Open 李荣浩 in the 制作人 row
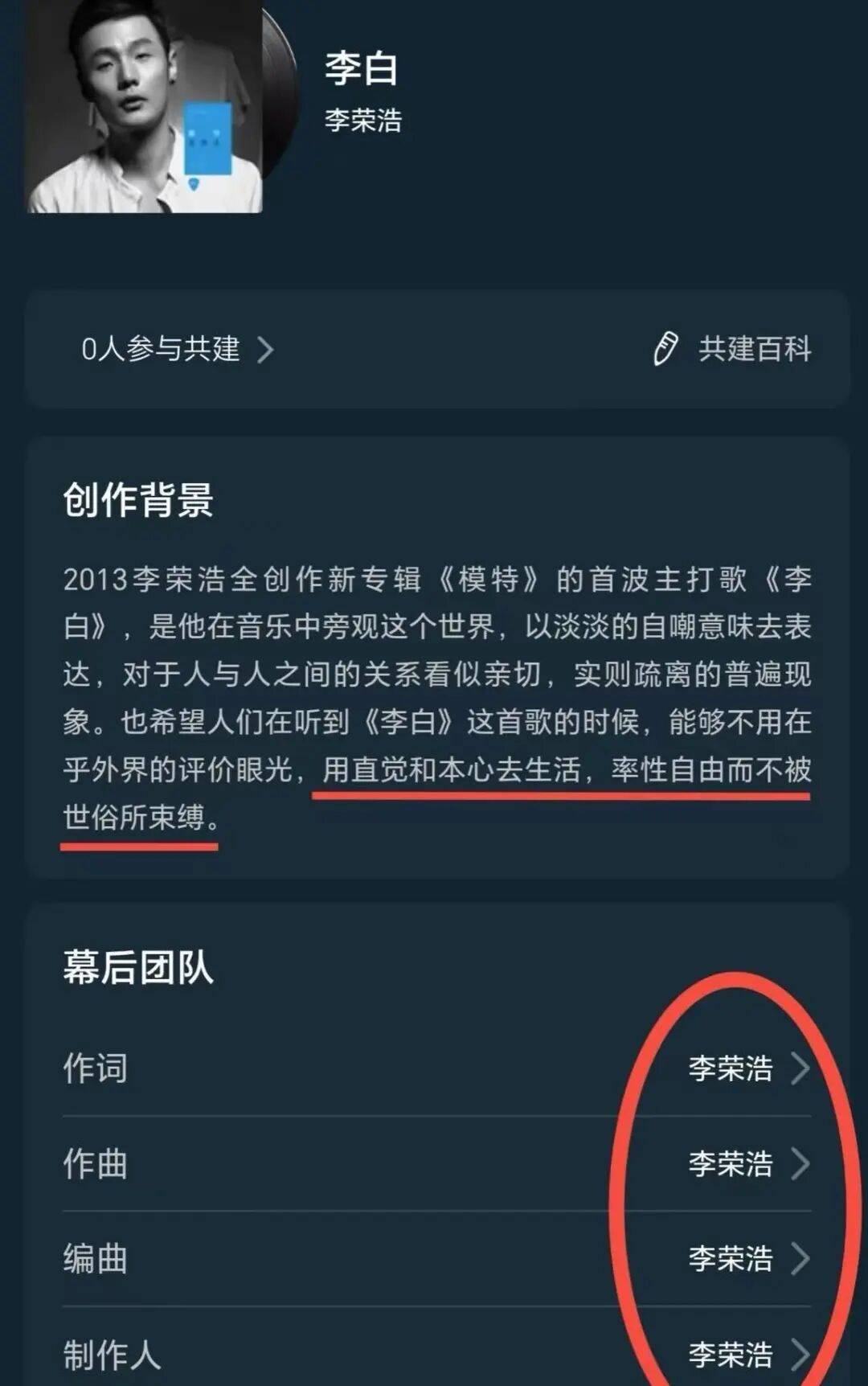868x1386 pixels. pyautogui.click(x=747, y=1354)
